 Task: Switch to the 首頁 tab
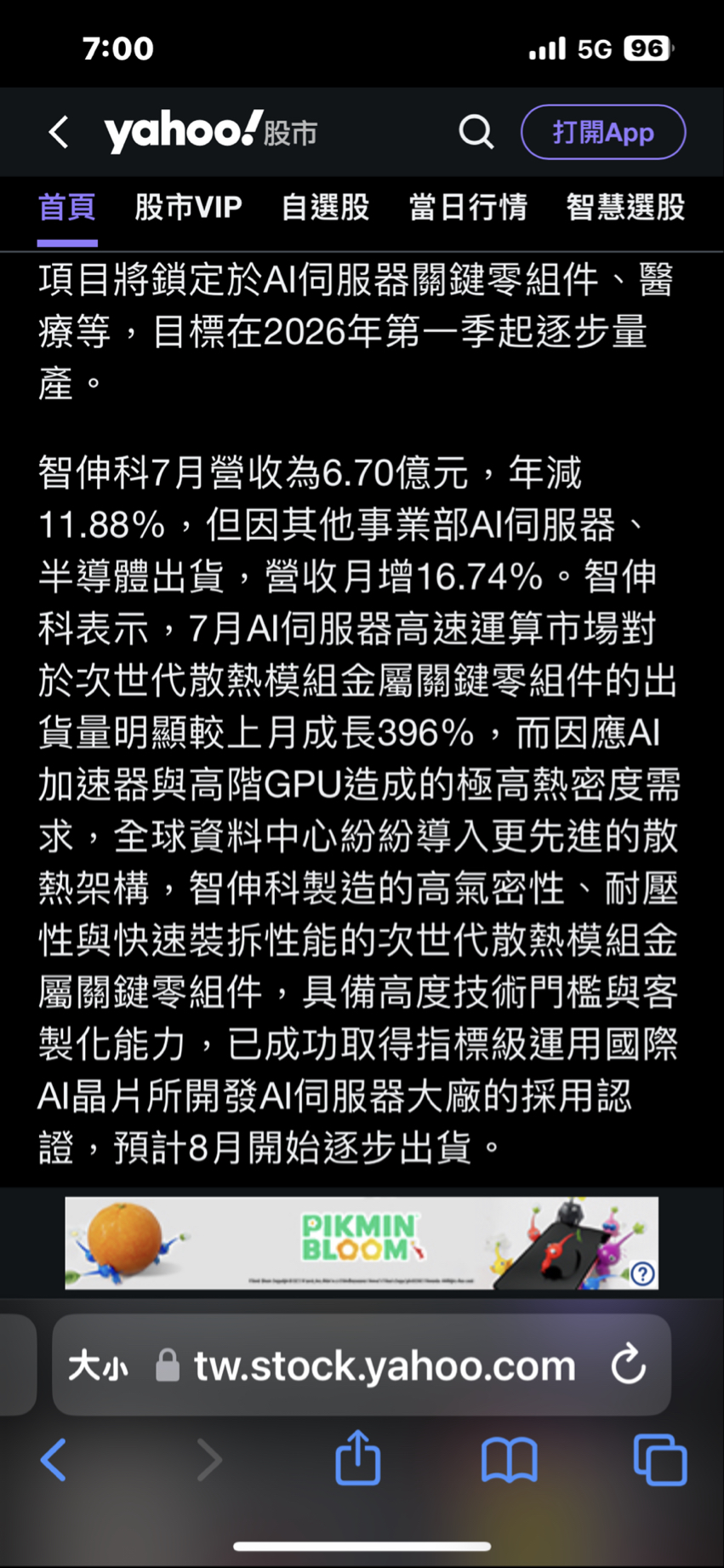(67, 207)
